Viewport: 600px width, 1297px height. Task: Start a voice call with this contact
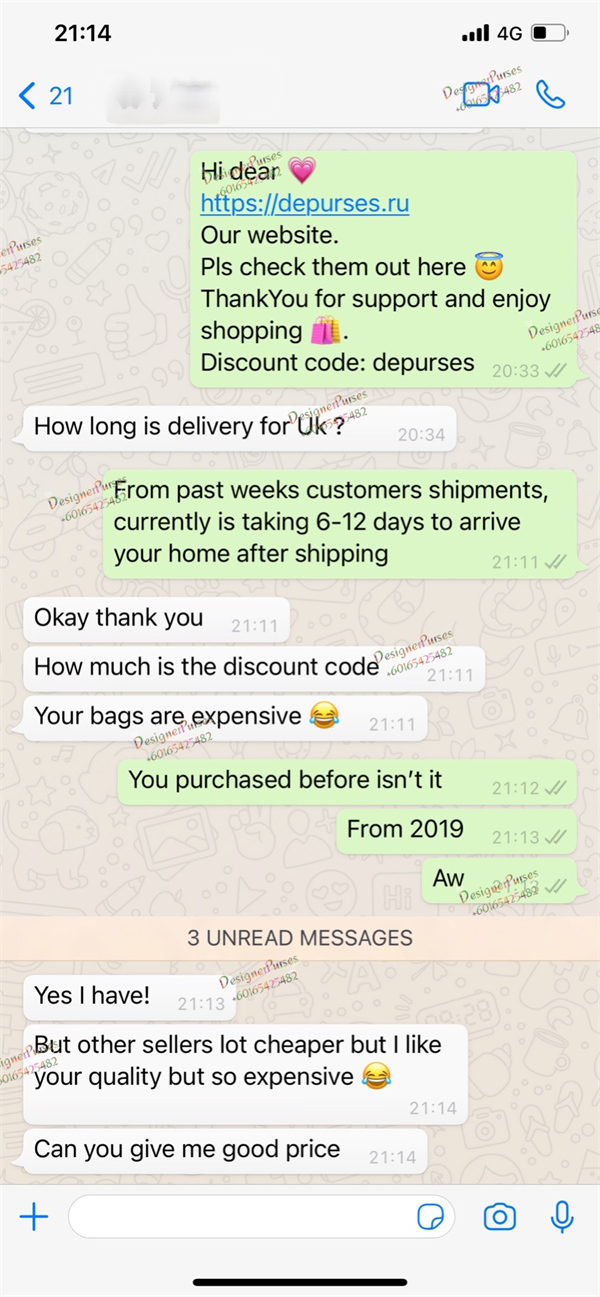[550, 95]
